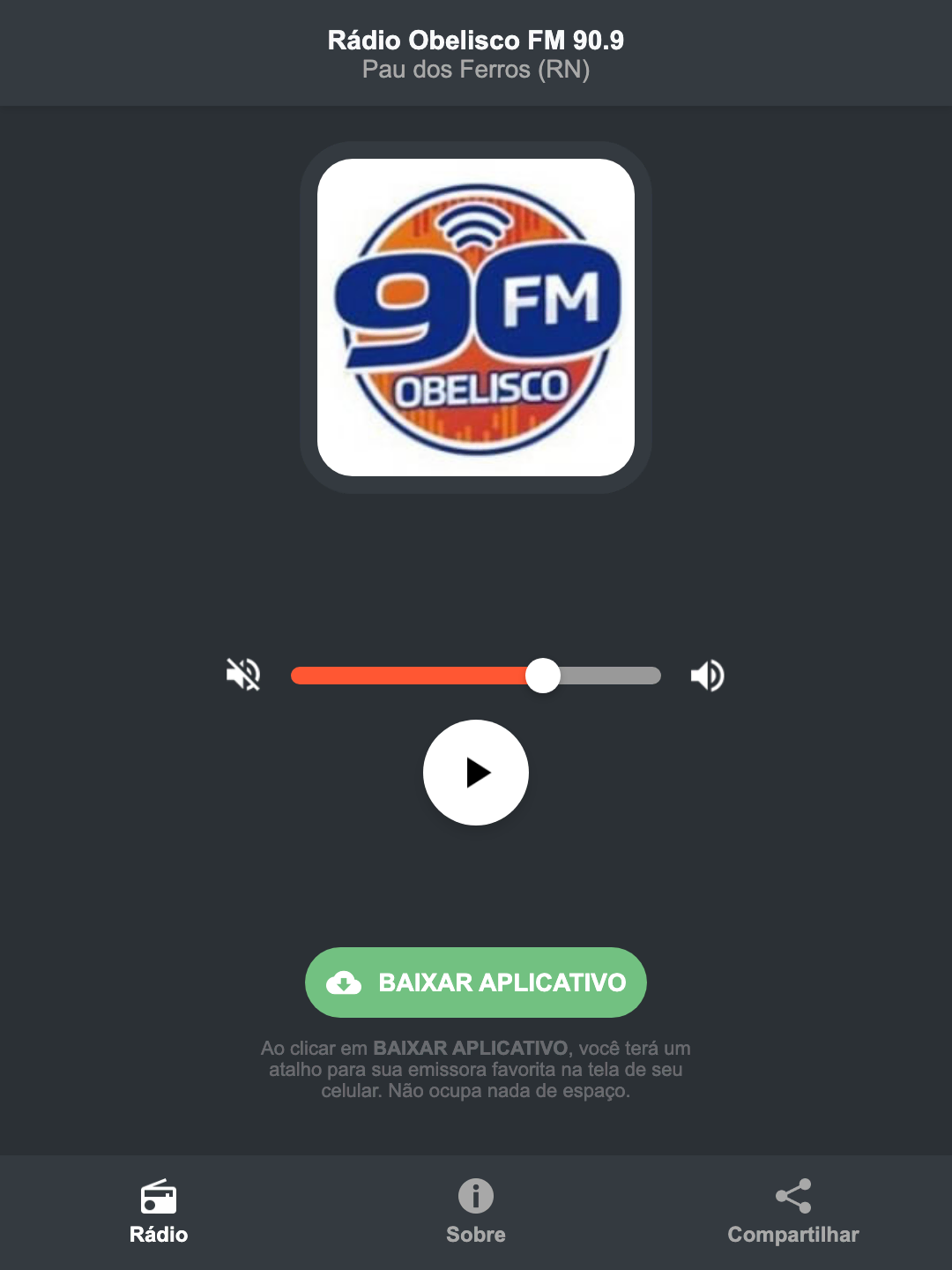
Task: Click the download cloud icon
Action: pyautogui.click(x=346, y=982)
